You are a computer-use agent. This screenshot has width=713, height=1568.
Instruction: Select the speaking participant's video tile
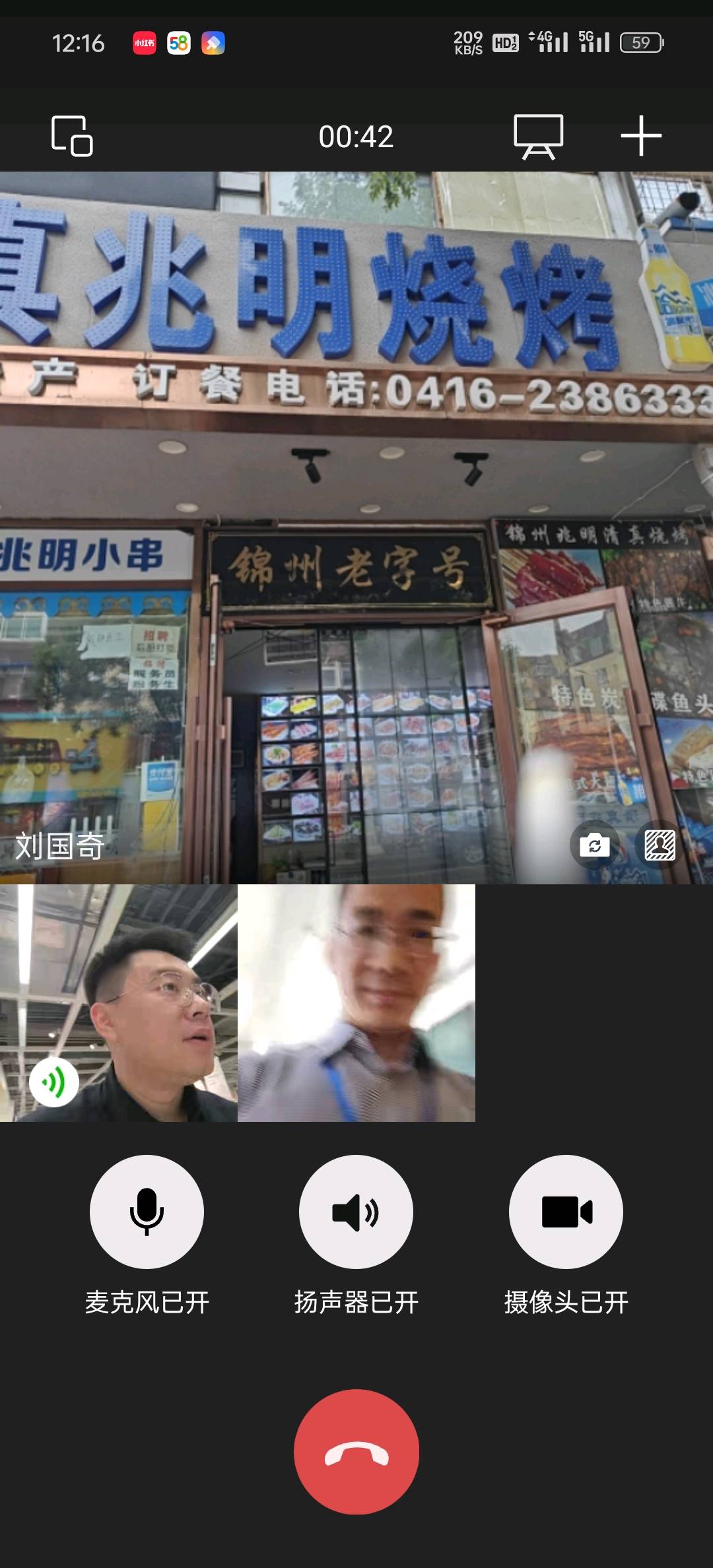119,1002
